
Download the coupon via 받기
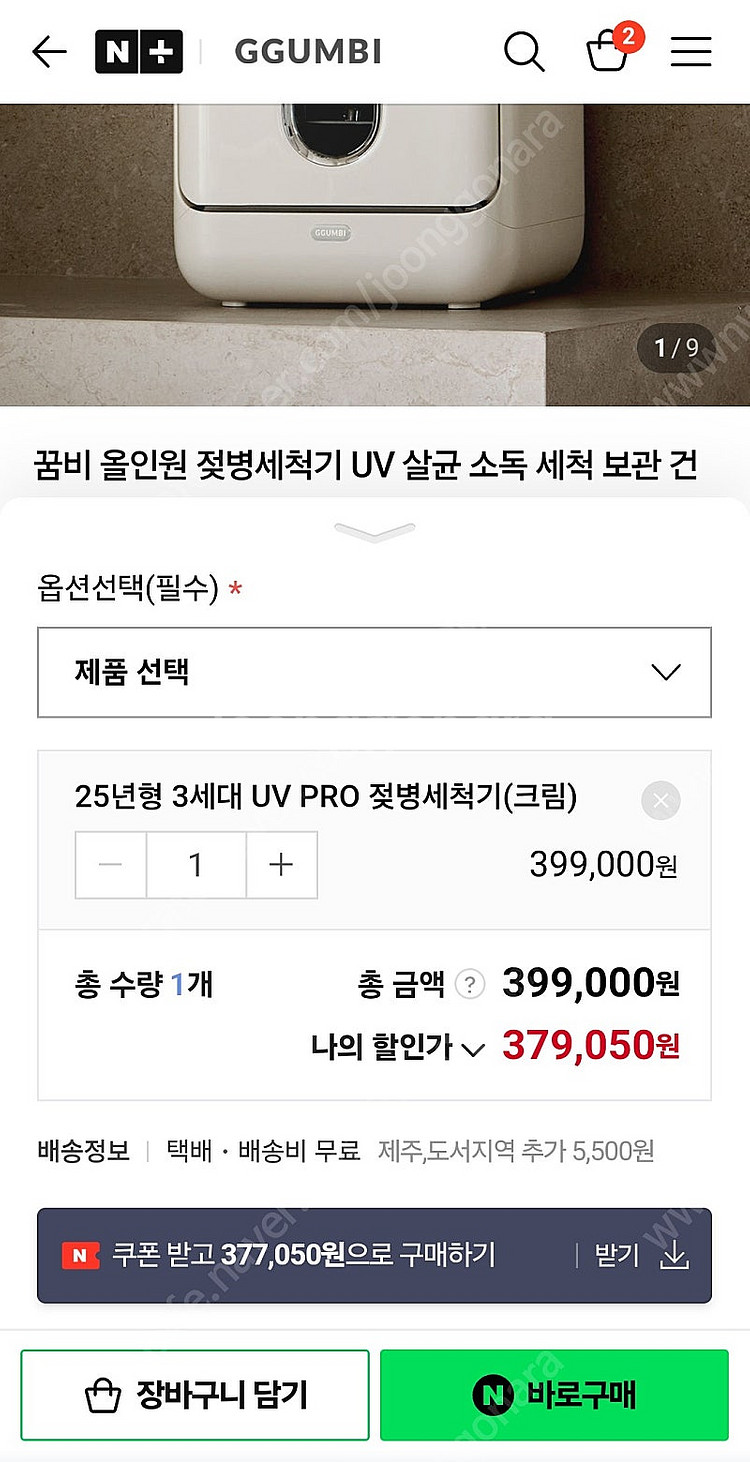(642, 1255)
